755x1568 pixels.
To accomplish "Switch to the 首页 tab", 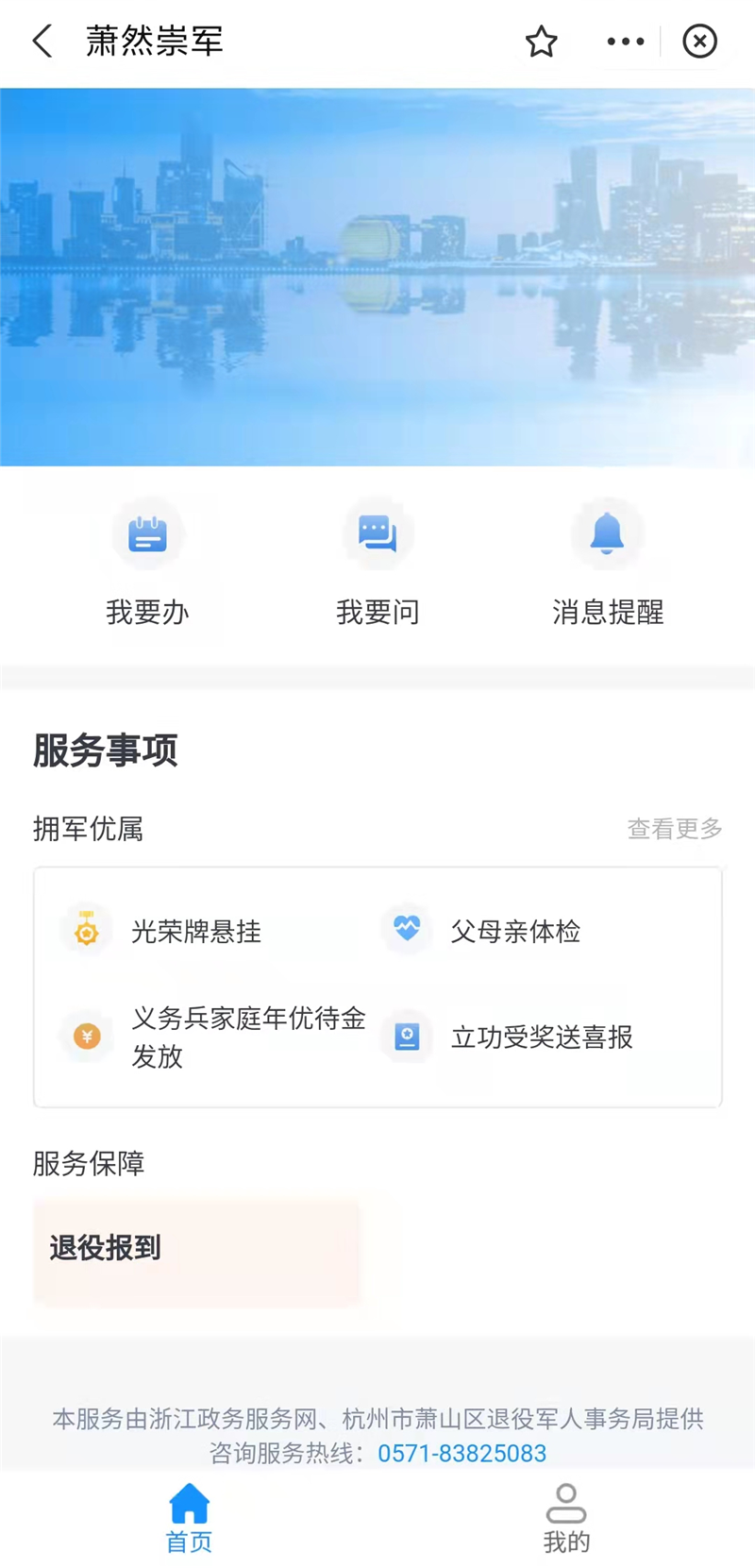I will [x=189, y=1518].
